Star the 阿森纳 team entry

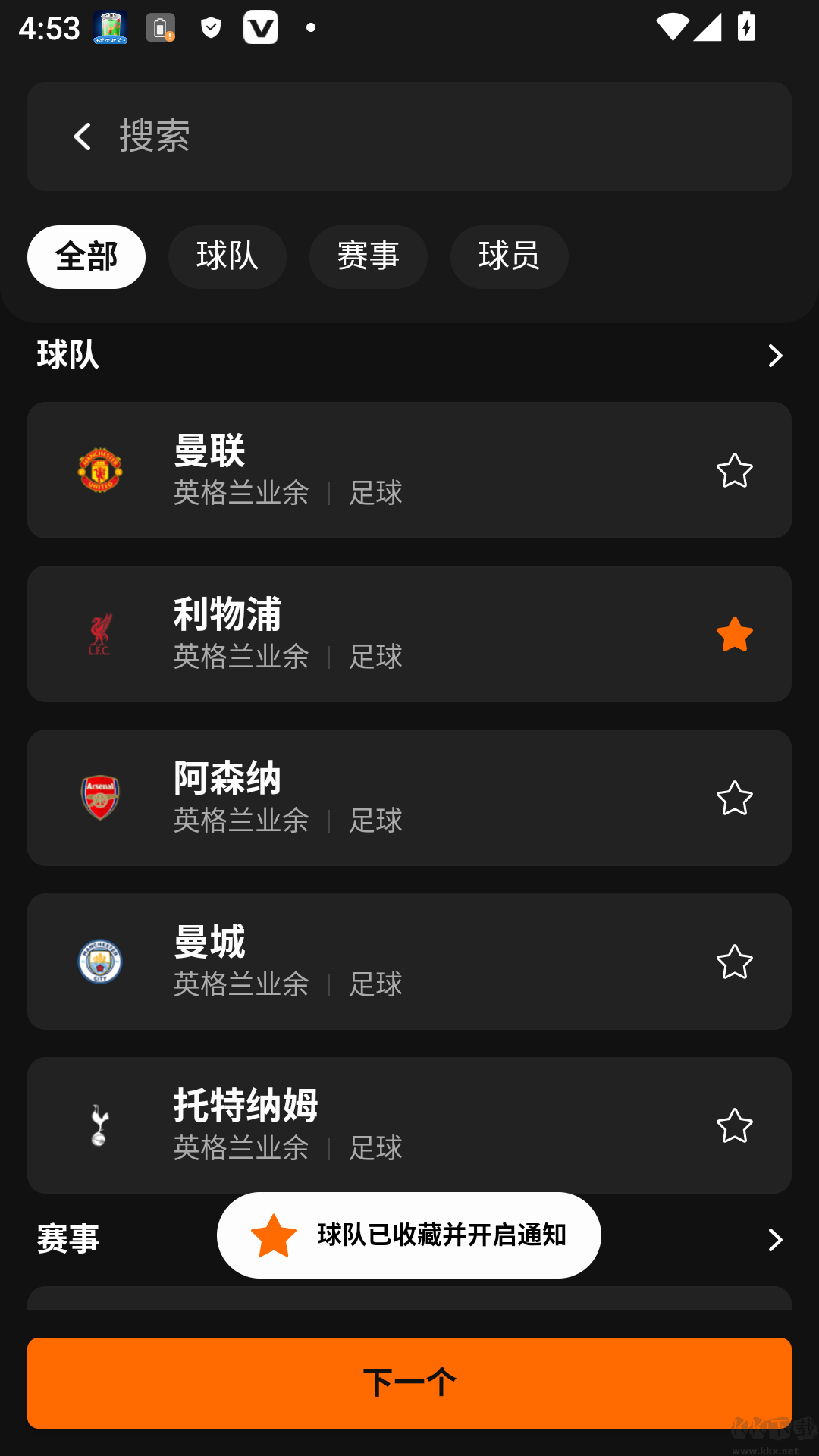[x=735, y=798]
